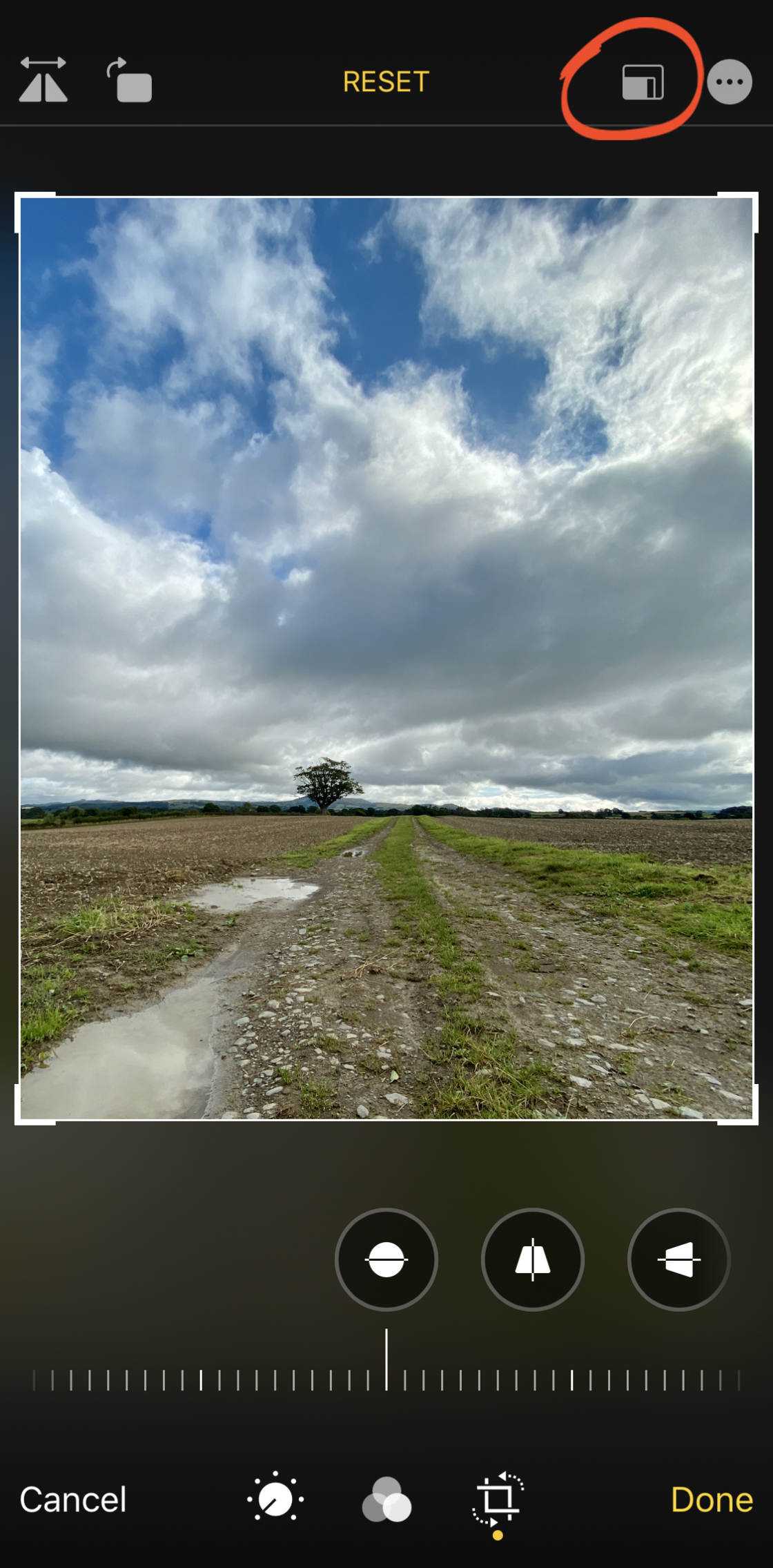This screenshot has height=1568, width=773.
Task: Switch to the Crop and rotate tab
Action: [x=498, y=1499]
